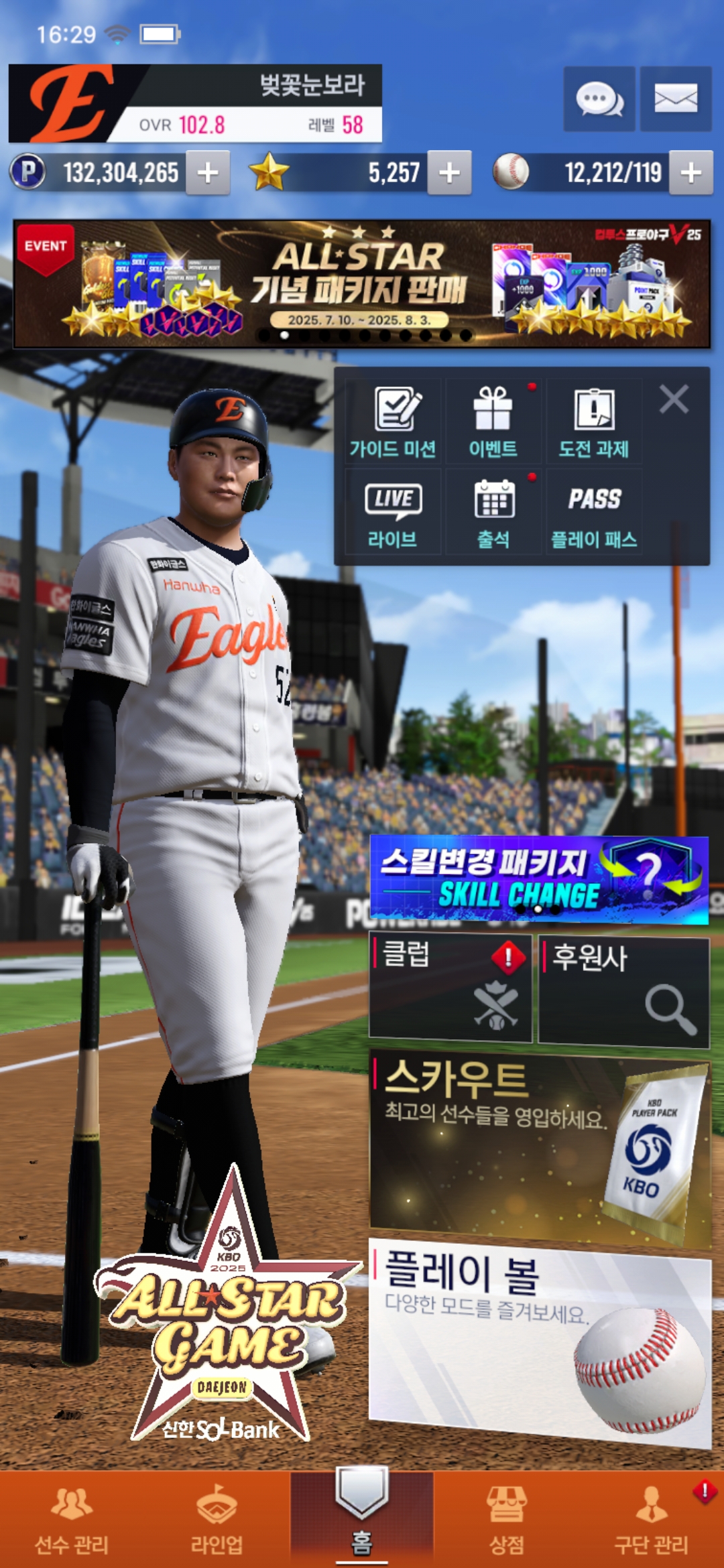This screenshot has width=724, height=1568.
Task: Open the mailbox envelope icon
Action: pos(676,99)
